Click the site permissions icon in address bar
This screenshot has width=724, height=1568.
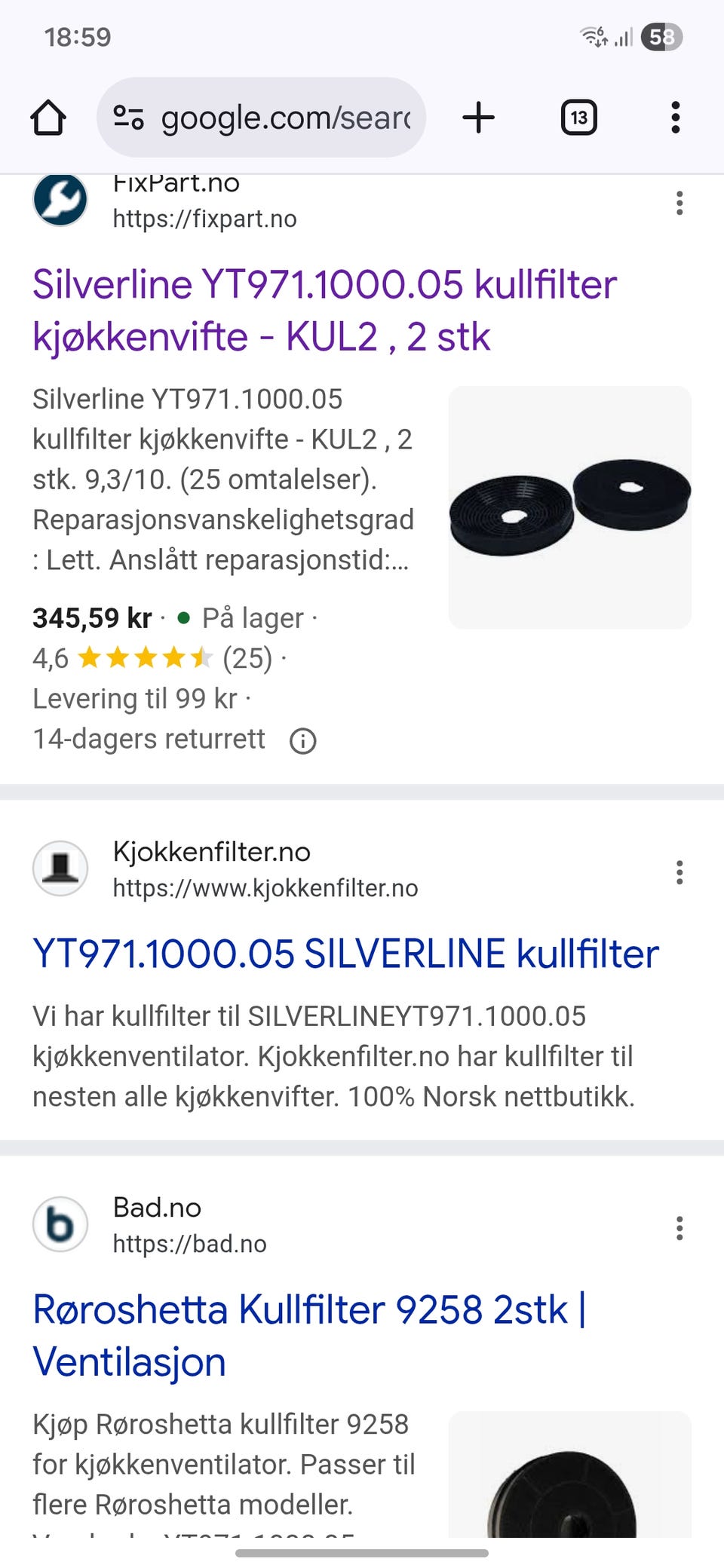pos(128,117)
